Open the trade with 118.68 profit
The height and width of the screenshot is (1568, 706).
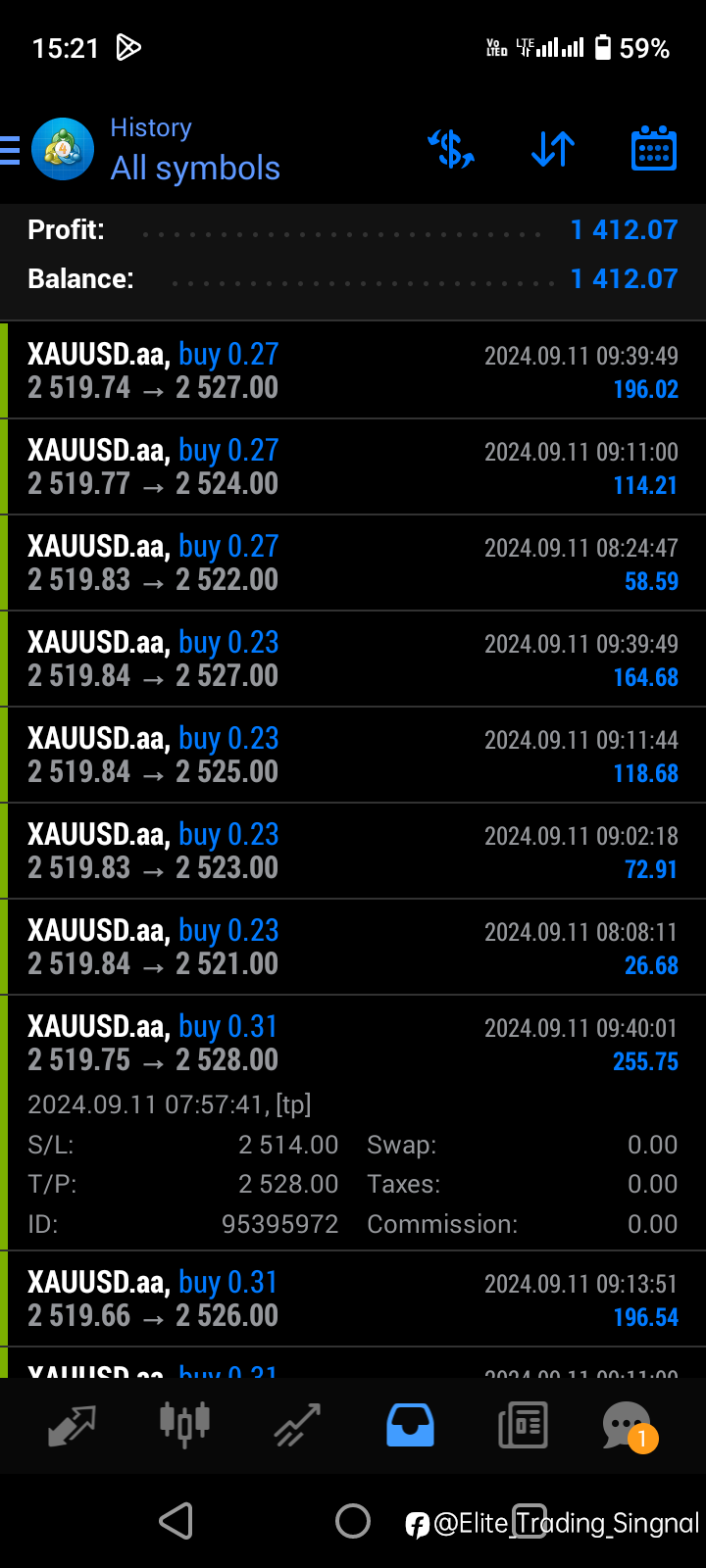[x=353, y=755]
